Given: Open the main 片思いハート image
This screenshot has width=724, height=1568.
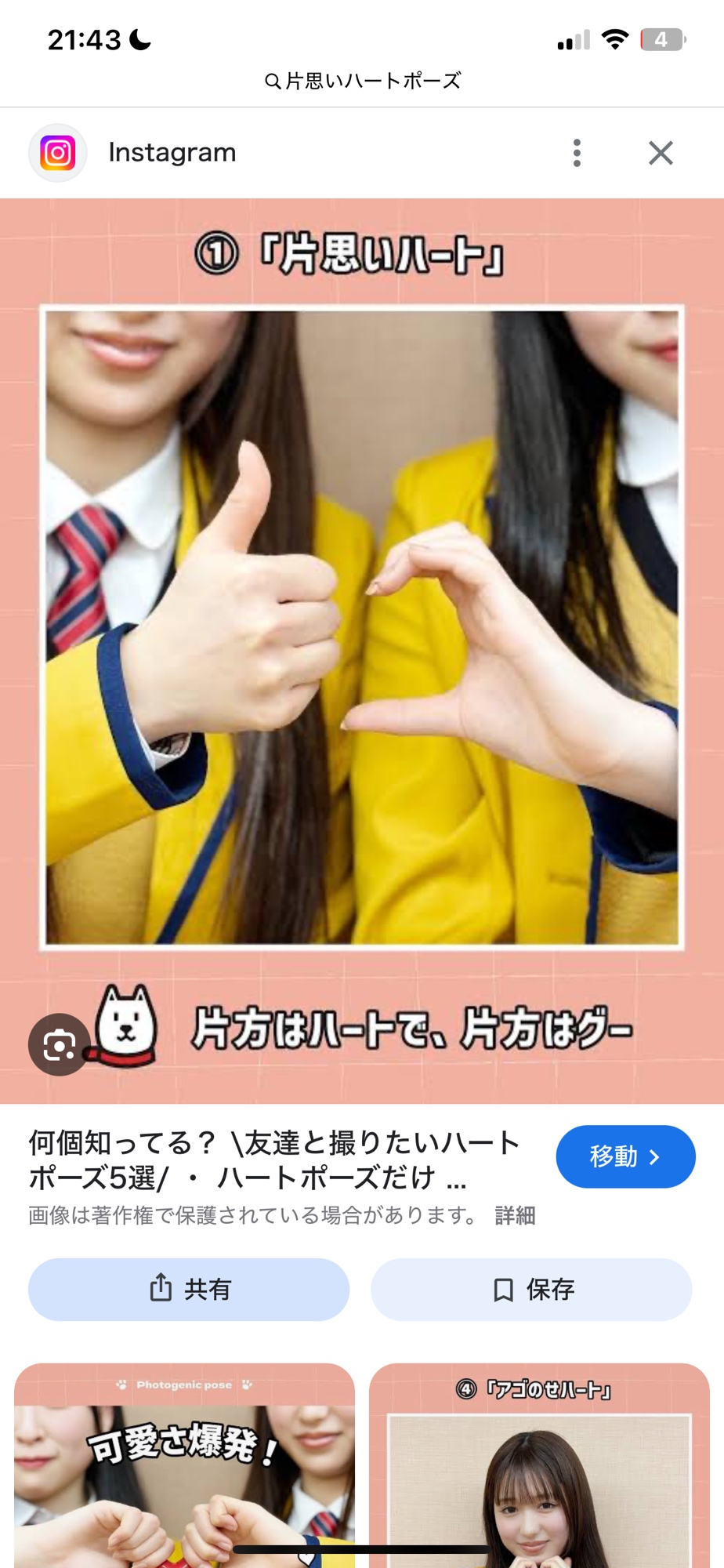Looking at the screenshot, I should click(362, 627).
